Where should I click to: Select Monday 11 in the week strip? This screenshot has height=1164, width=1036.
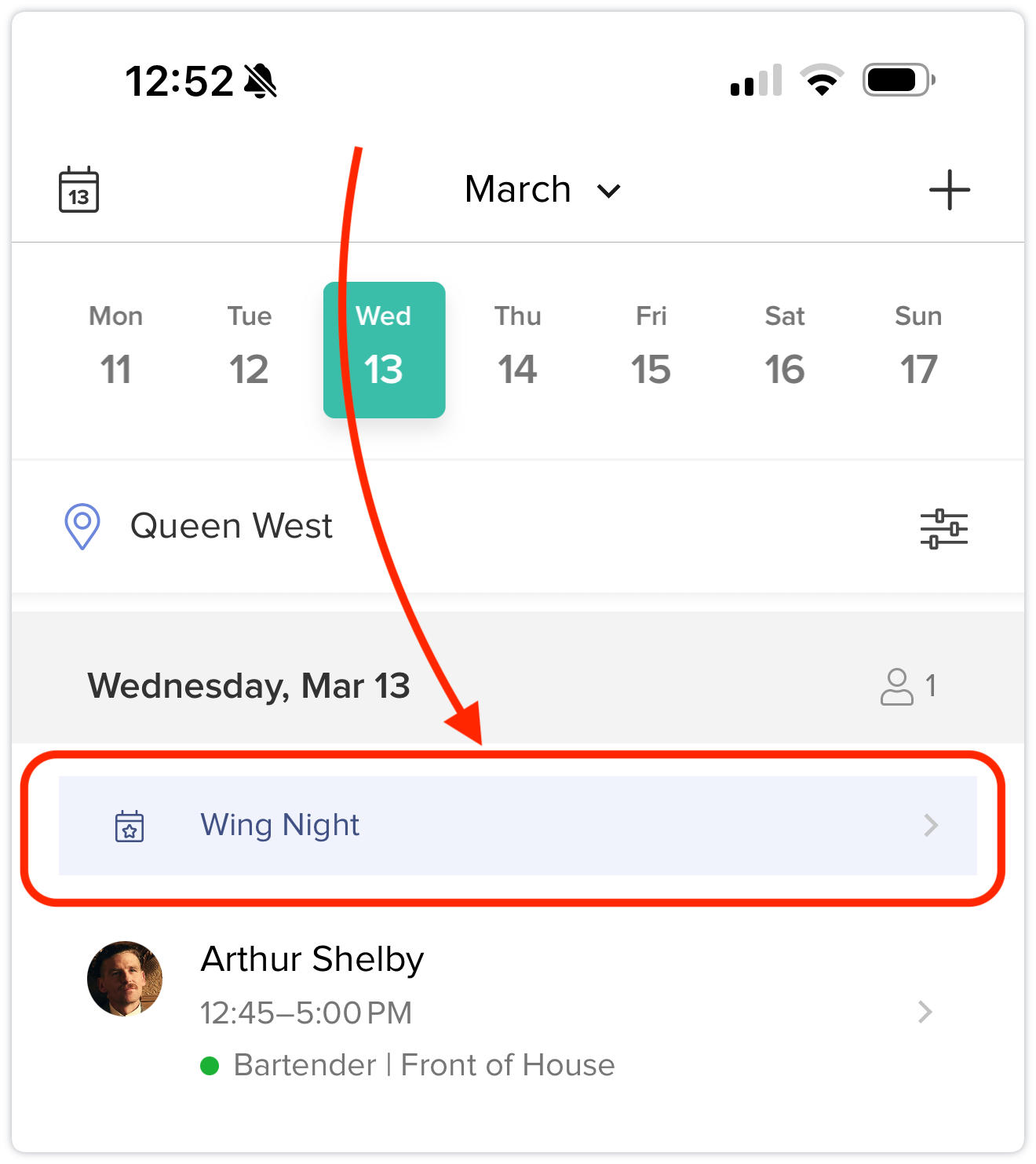coord(116,350)
